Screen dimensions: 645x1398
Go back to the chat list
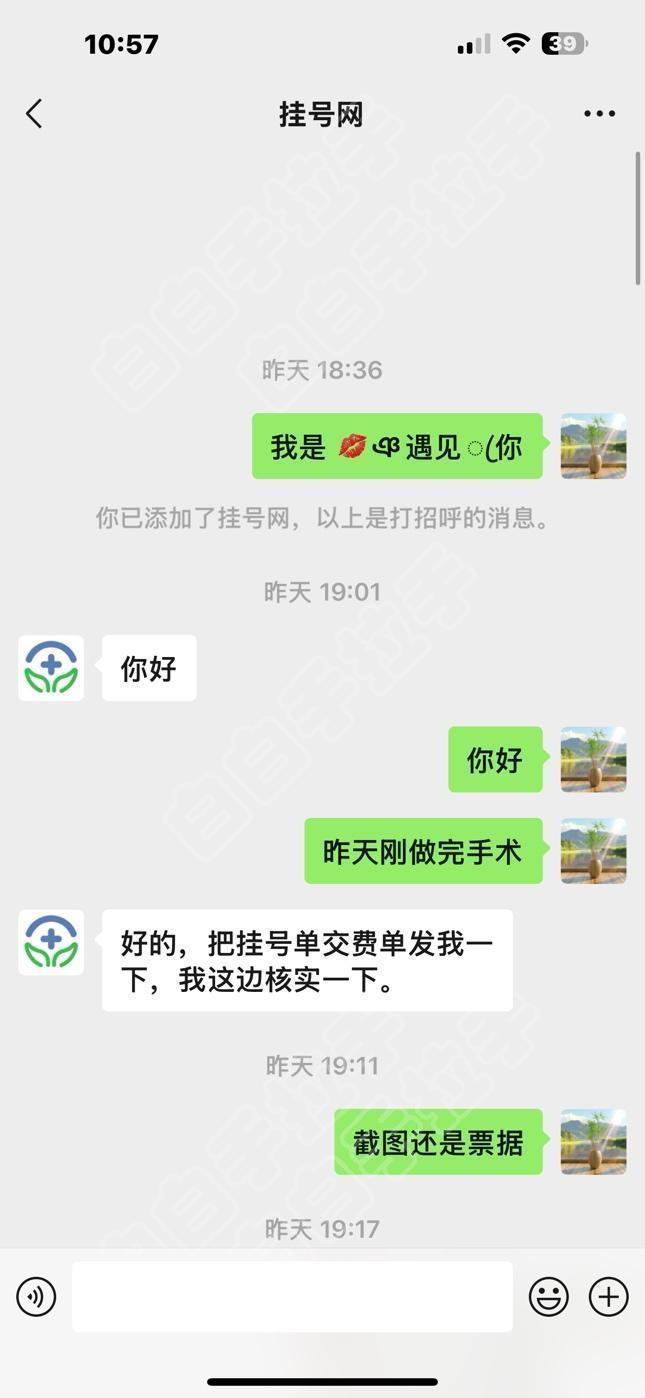click(x=34, y=114)
